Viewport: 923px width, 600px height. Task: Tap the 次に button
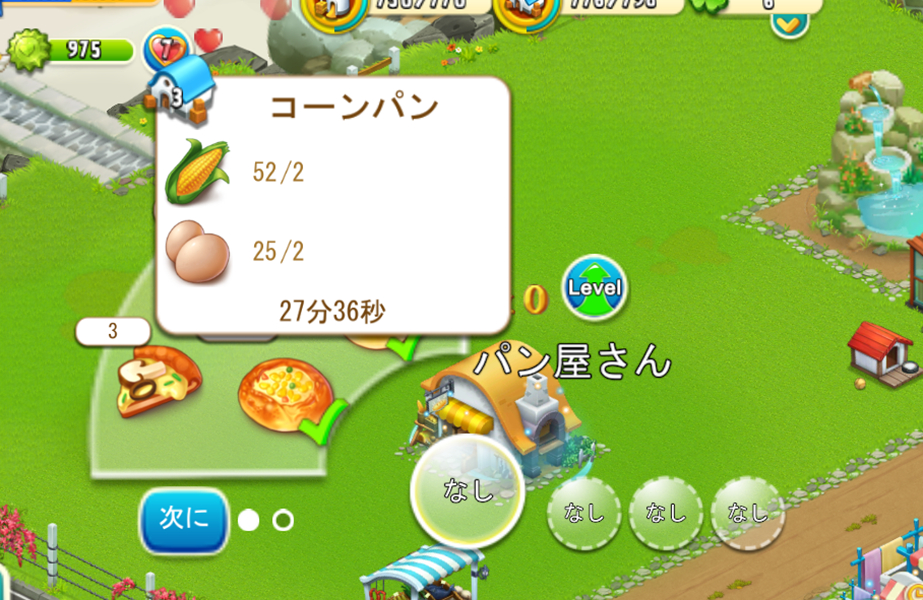tap(184, 520)
